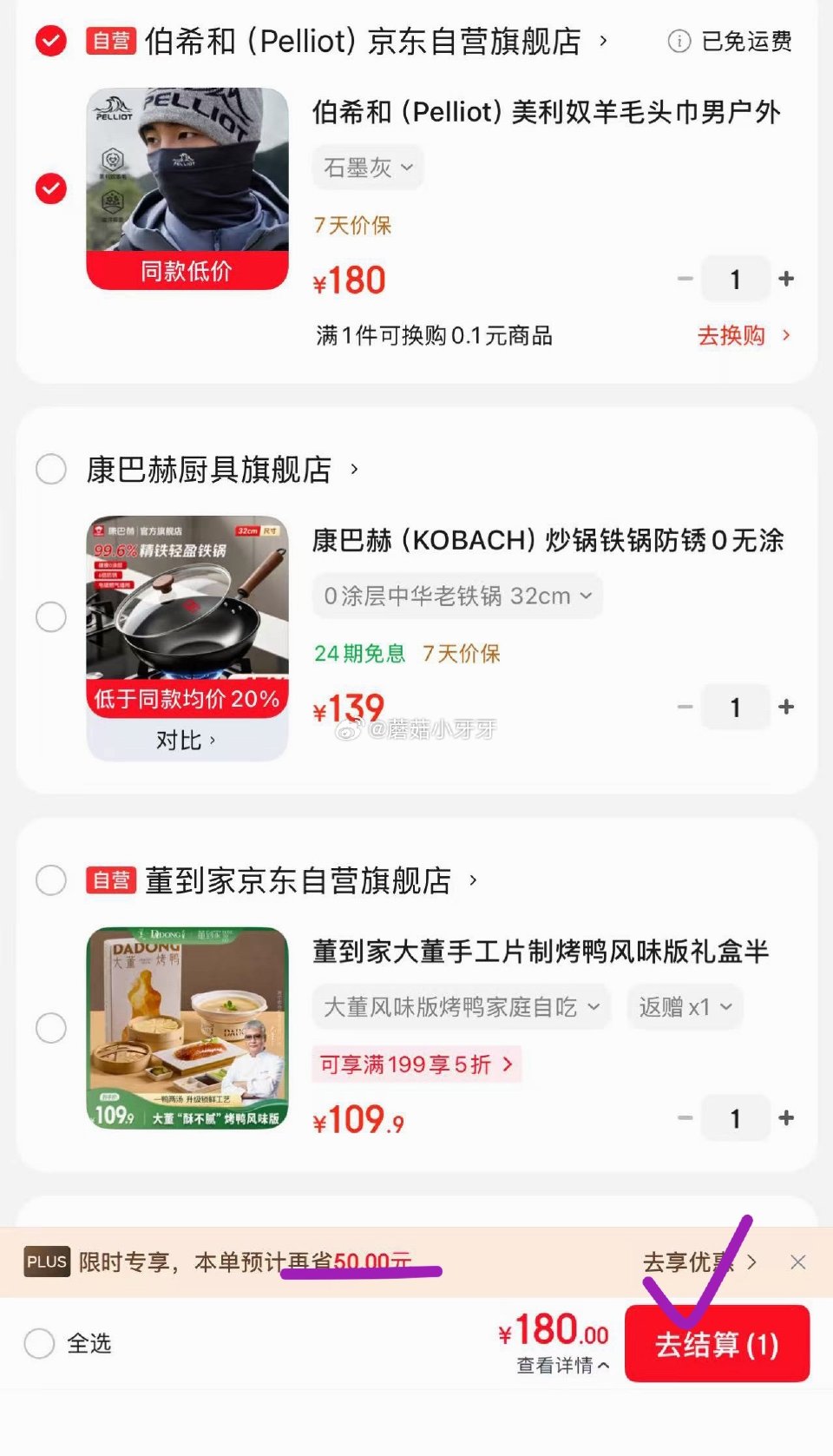Tap the PLUS badge on promo banner
The height and width of the screenshot is (1456, 833).
(x=45, y=1262)
